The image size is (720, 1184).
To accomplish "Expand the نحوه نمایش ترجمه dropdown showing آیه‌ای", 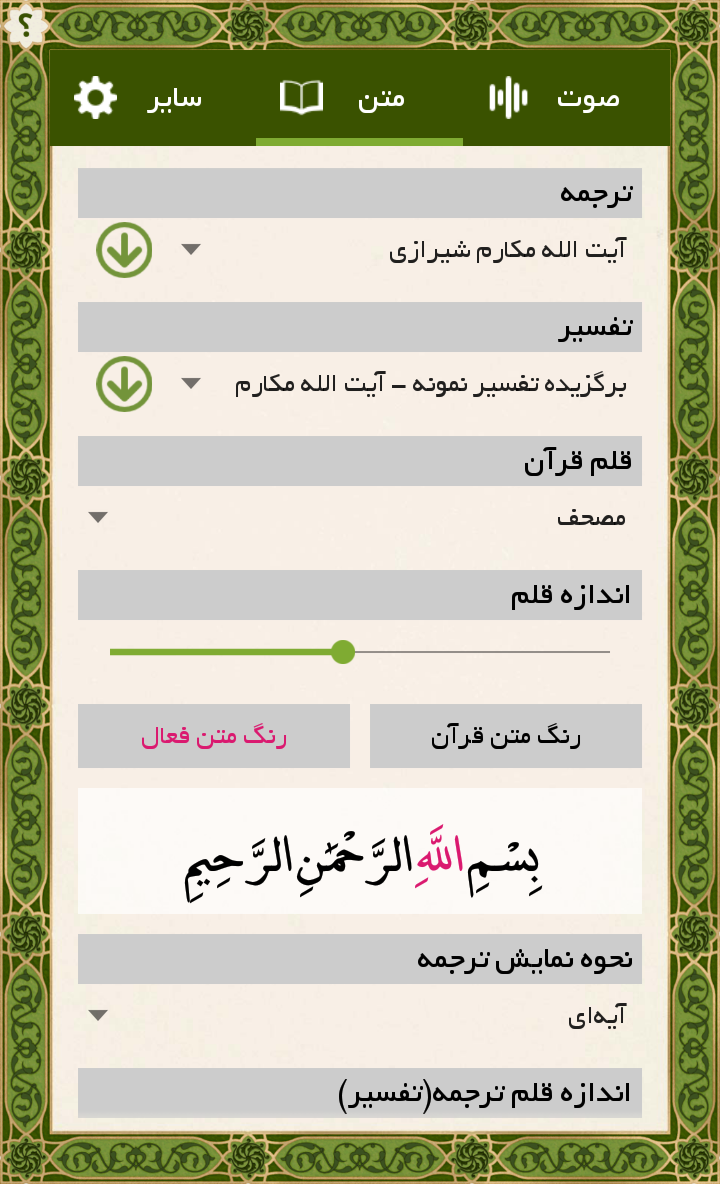I will pyautogui.click(x=97, y=1015).
